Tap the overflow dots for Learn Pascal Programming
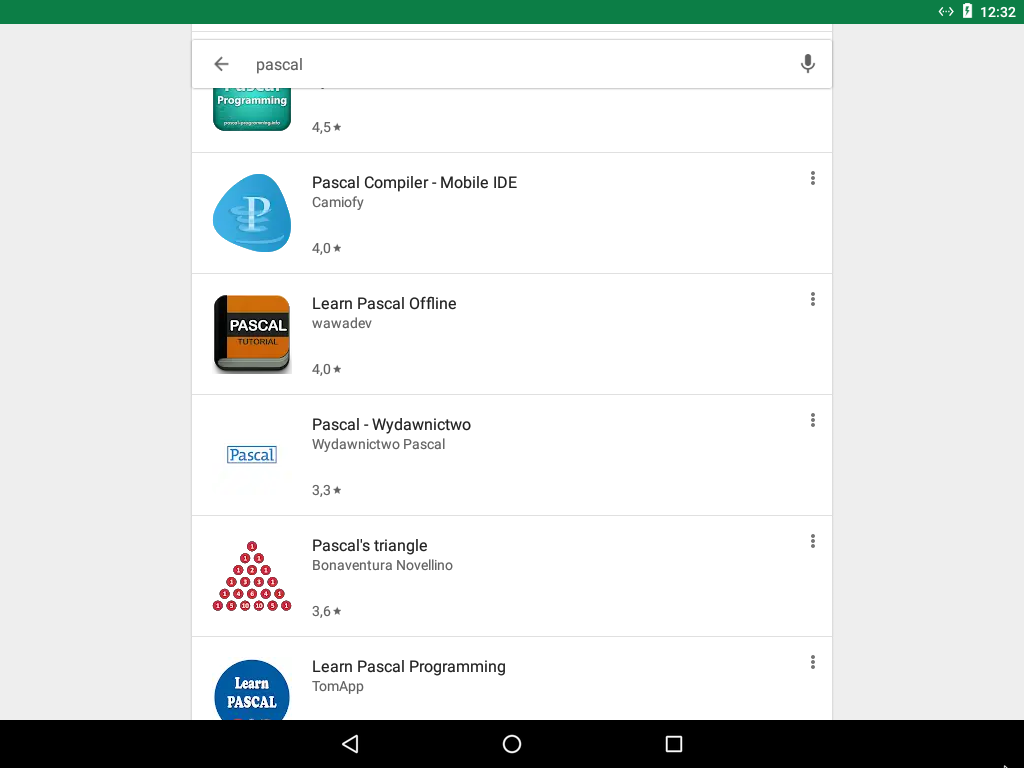1024x768 pixels. [x=813, y=662]
